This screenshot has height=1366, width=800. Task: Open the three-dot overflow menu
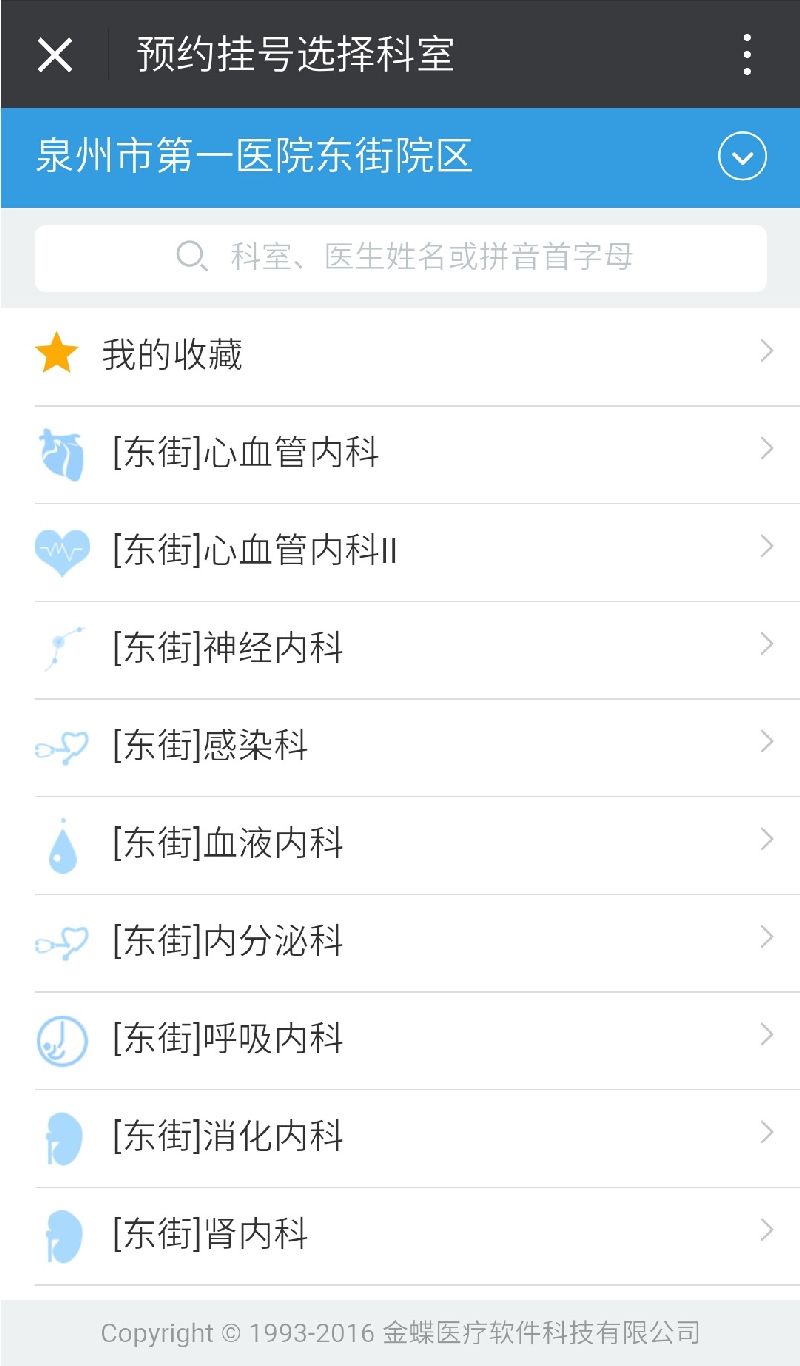[746, 54]
